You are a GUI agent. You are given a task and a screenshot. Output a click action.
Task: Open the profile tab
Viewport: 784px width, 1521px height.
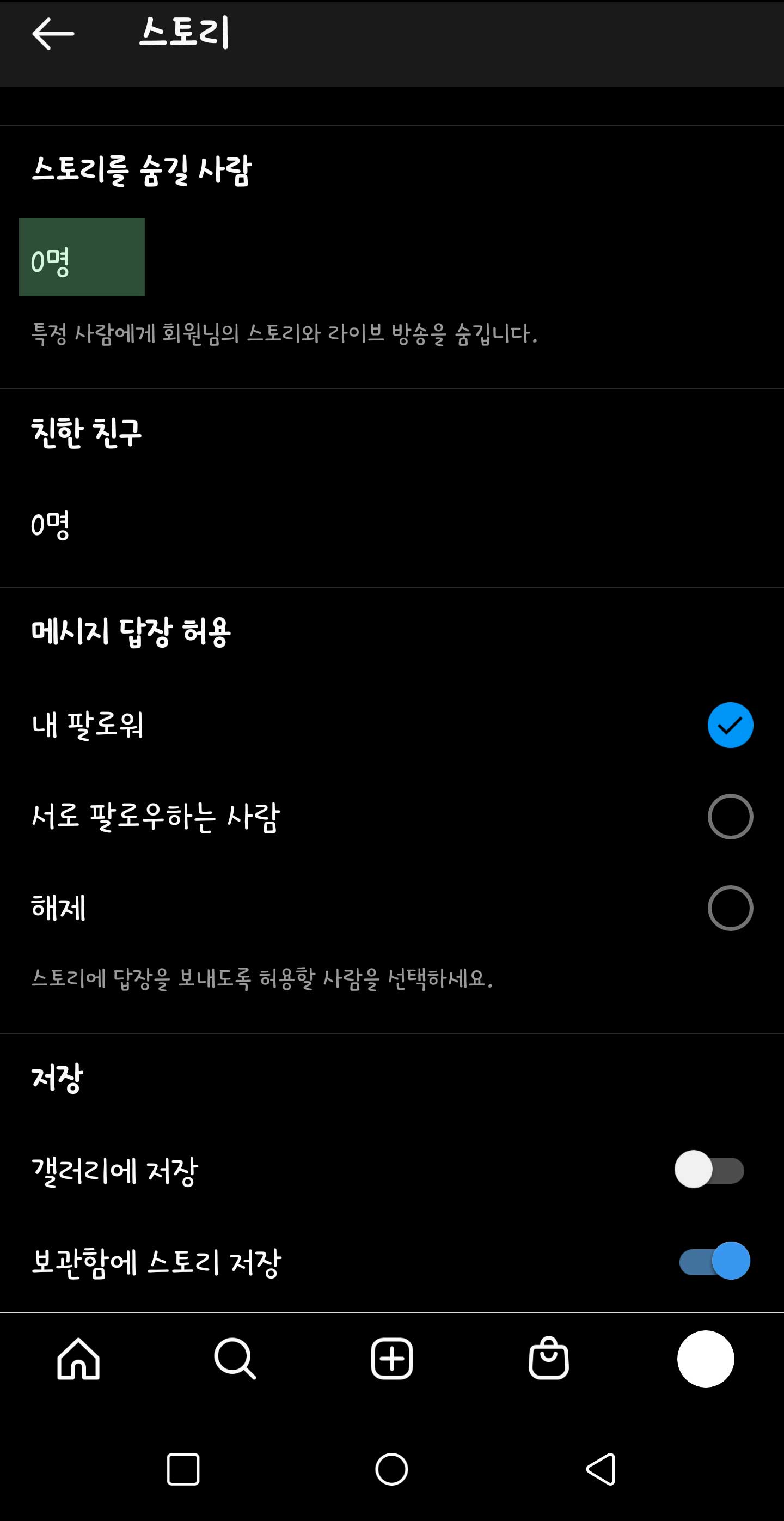click(705, 1359)
